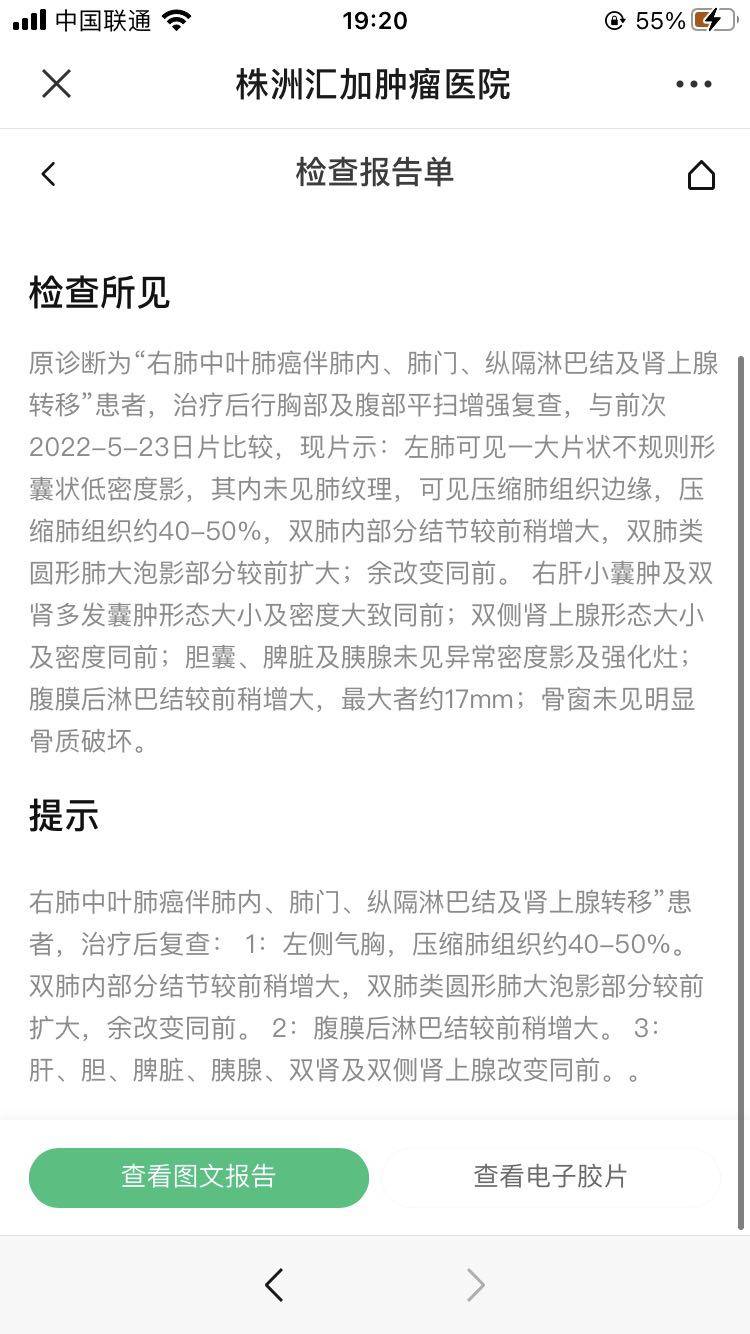
Task: Return to the home page icon
Action: [701, 175]
